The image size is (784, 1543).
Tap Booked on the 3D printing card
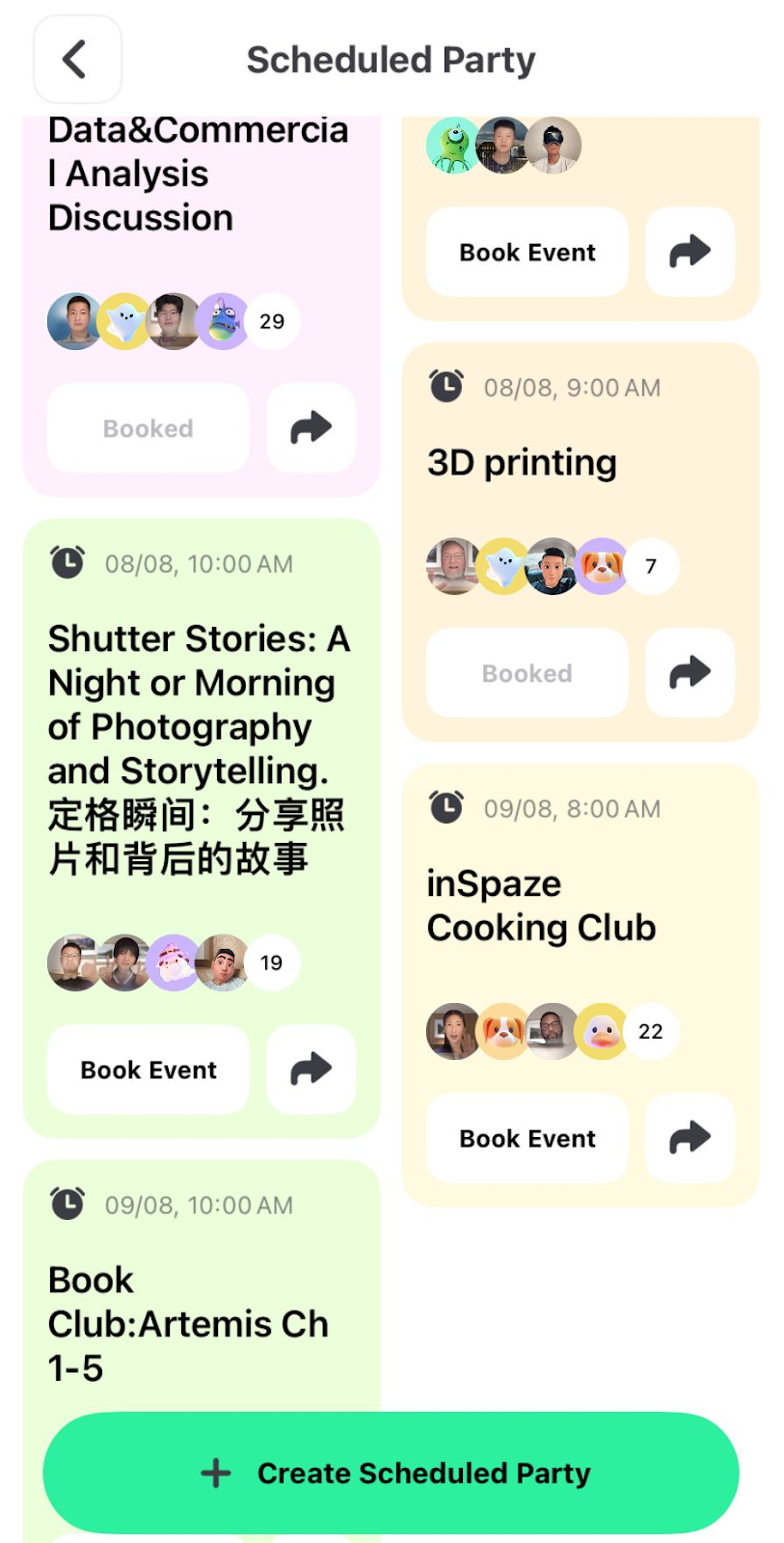527,673
